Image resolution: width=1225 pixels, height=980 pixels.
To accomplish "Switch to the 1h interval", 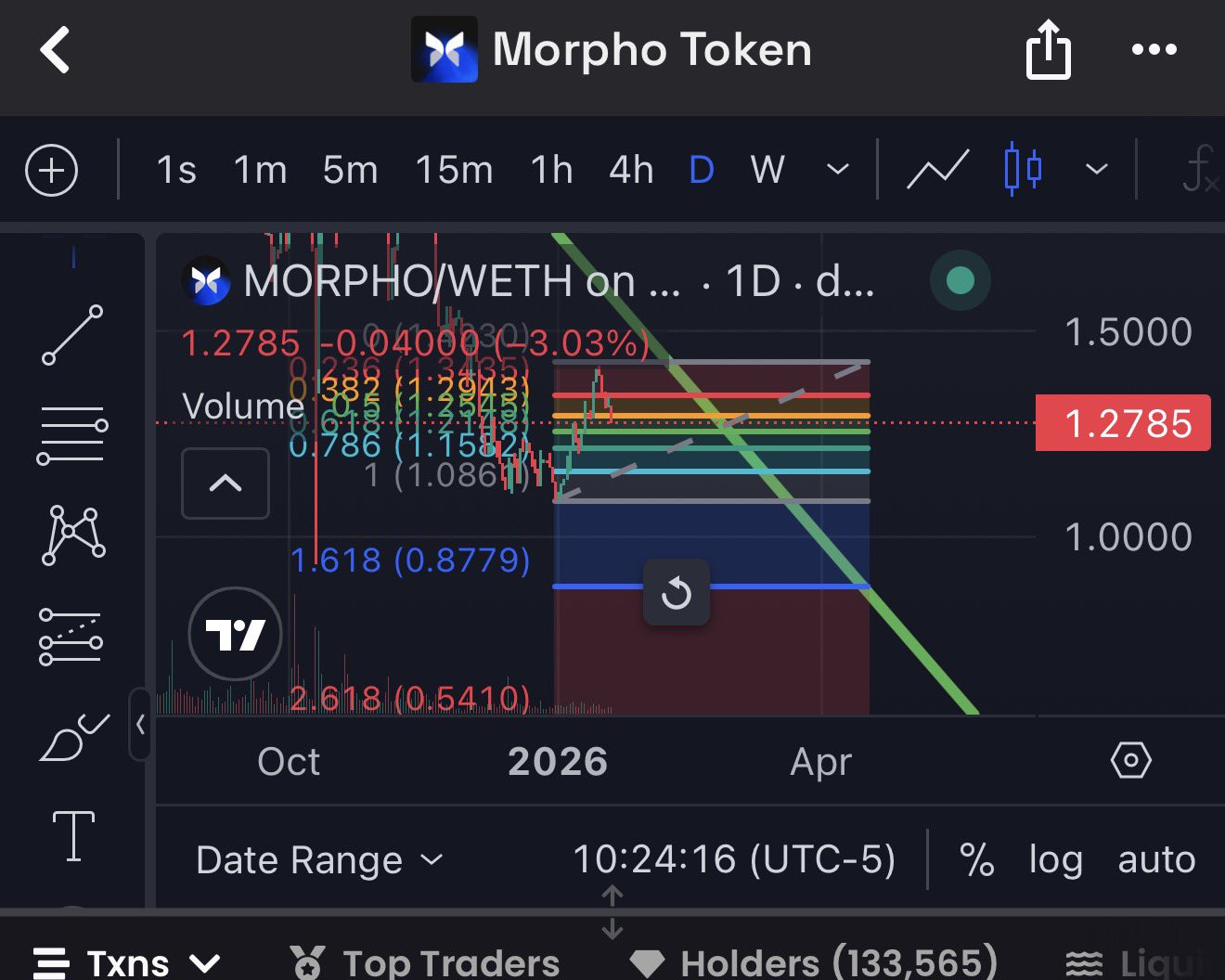I will point(551,171).
